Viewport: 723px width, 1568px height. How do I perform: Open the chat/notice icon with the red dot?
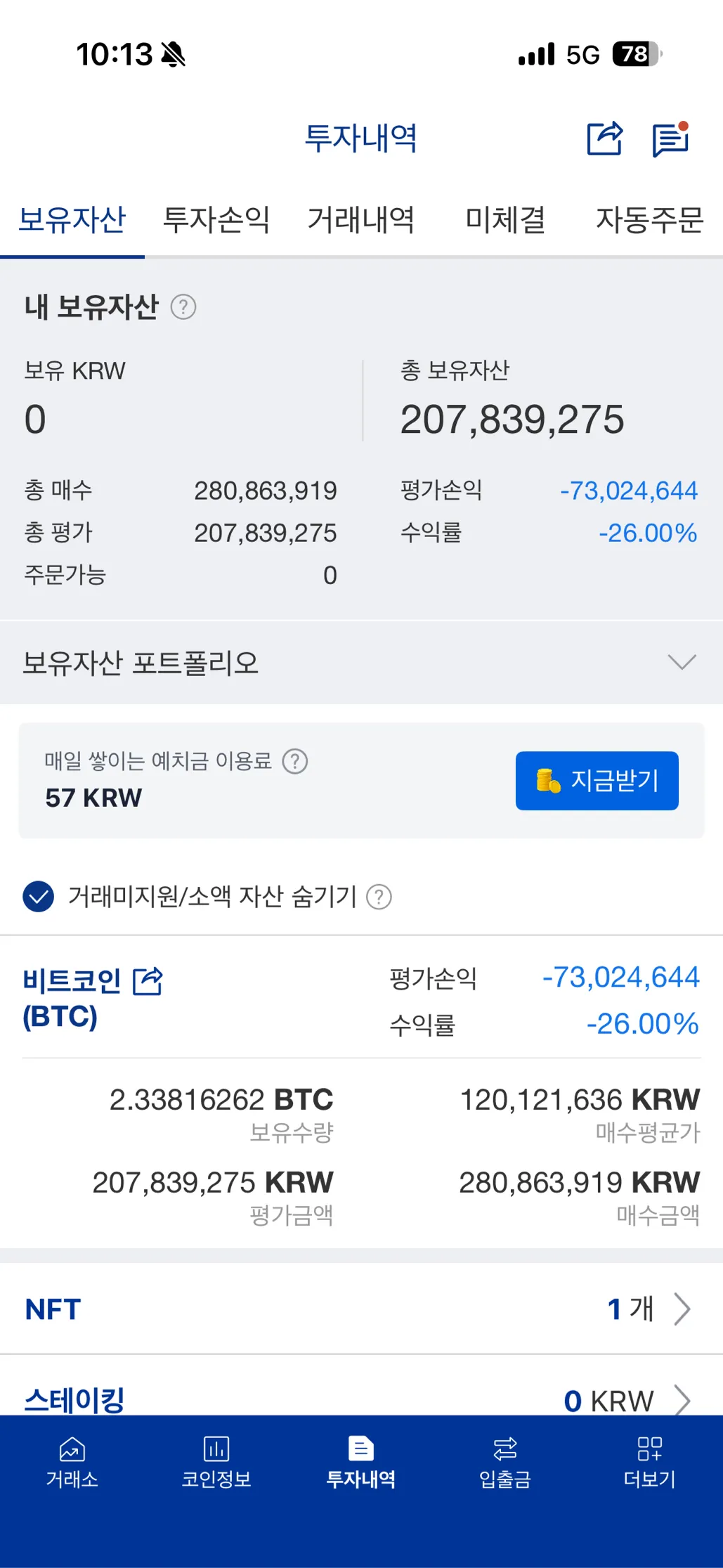click(x=671, y=138)
